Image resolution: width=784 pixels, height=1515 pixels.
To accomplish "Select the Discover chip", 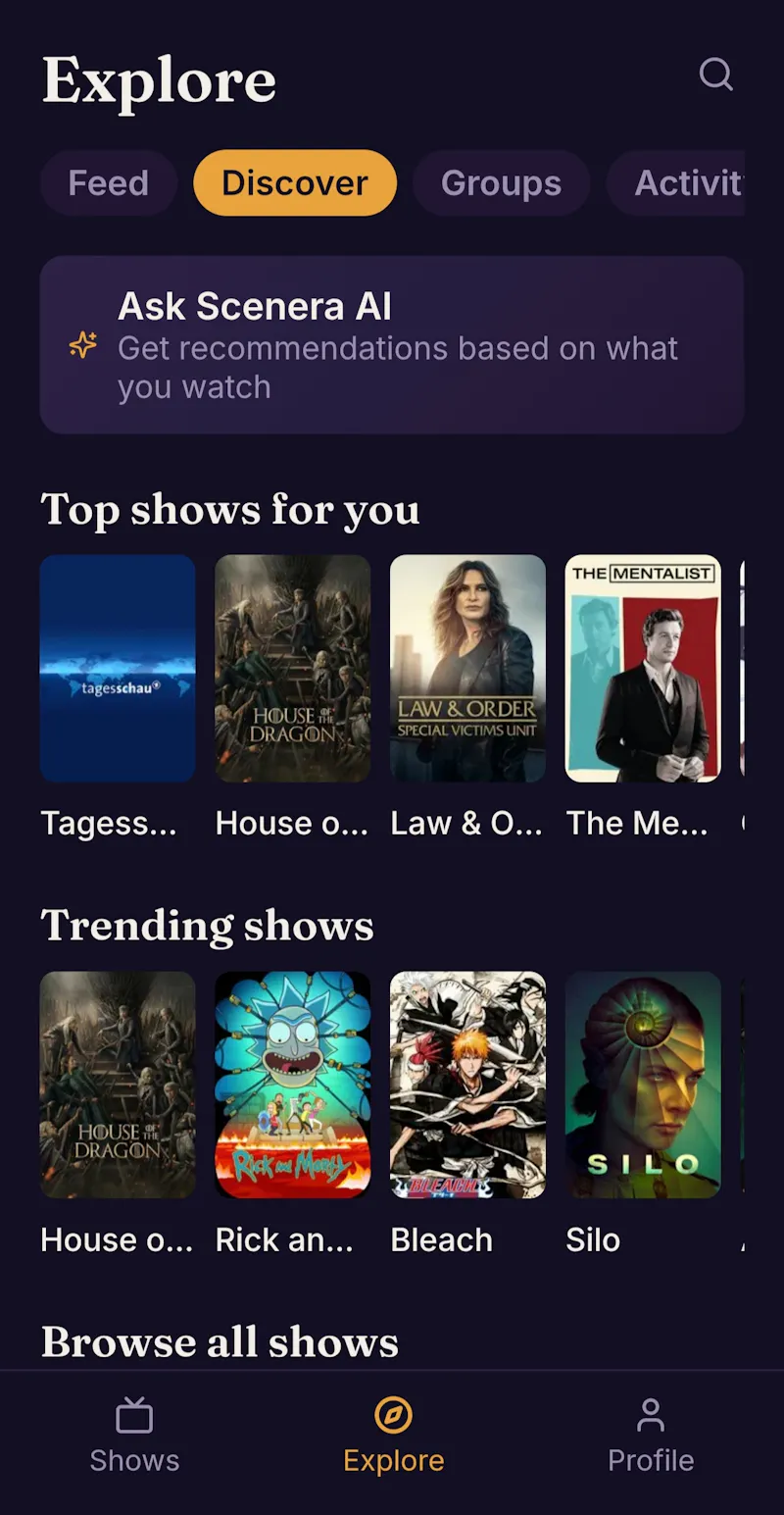I will click(295, 183).
